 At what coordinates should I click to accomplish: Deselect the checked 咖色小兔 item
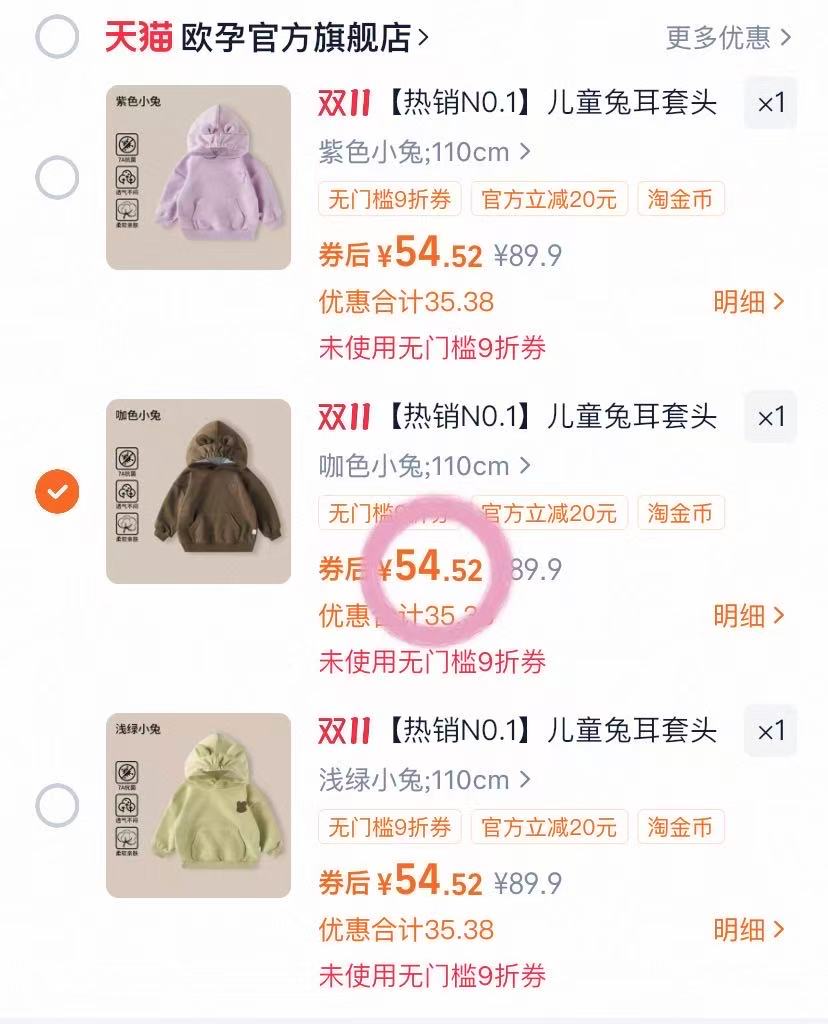pyautogui.click(x=57, y=489)
